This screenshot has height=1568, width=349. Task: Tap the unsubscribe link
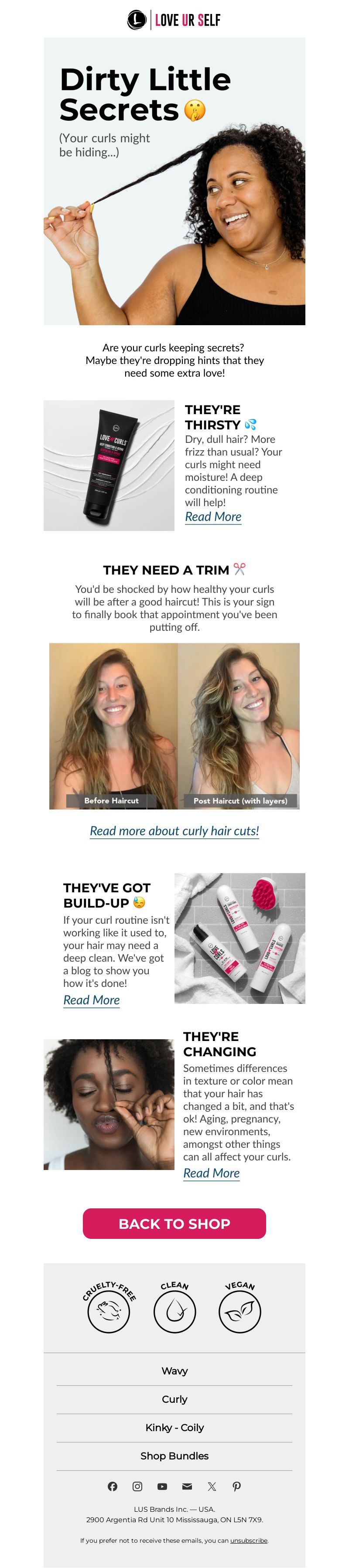[x=249, y=1541]
